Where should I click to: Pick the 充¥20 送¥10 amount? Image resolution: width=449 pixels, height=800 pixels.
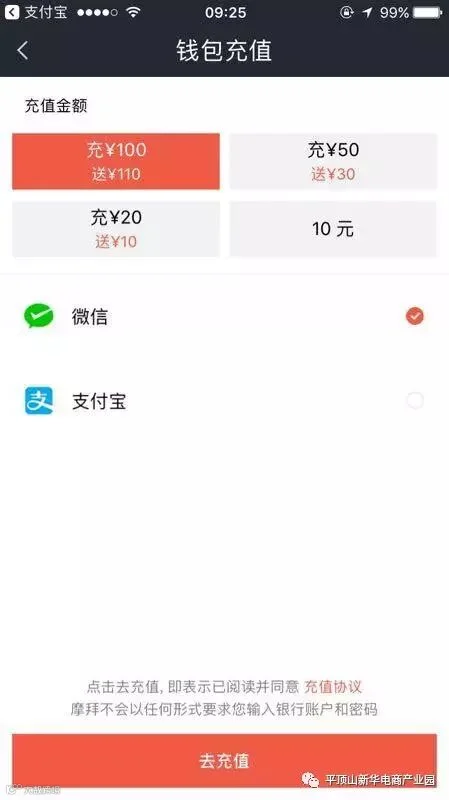click(x=116, y=229)
